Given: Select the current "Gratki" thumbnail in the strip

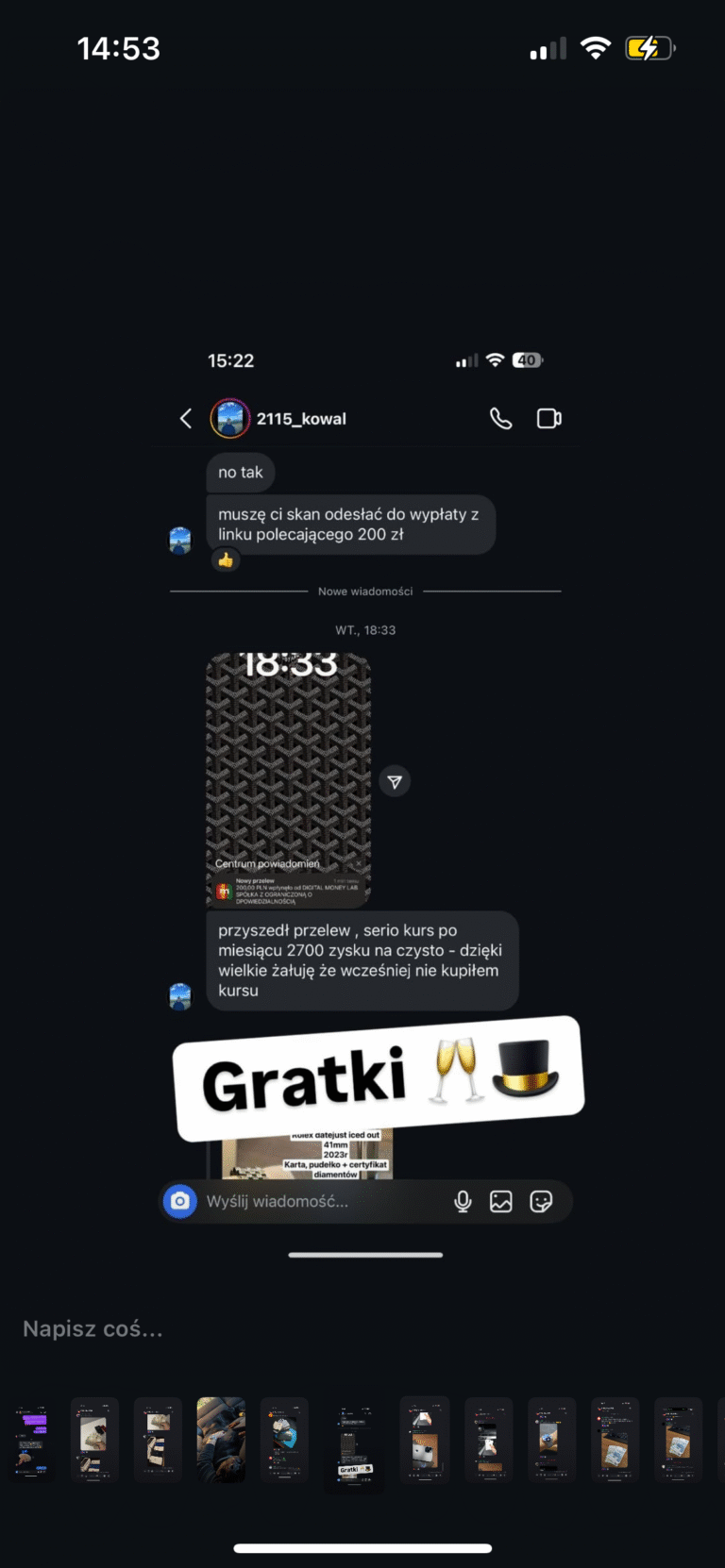Looking at the screenshot, I should [x=354, y=1445].
